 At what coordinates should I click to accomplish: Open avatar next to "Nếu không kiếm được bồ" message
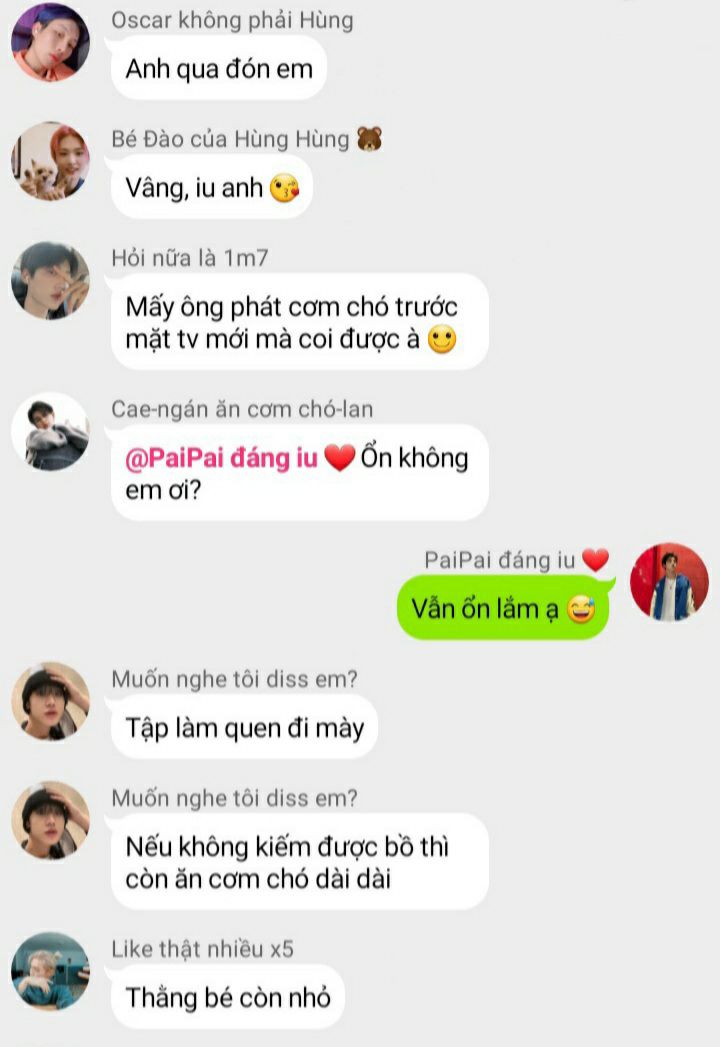50,820
